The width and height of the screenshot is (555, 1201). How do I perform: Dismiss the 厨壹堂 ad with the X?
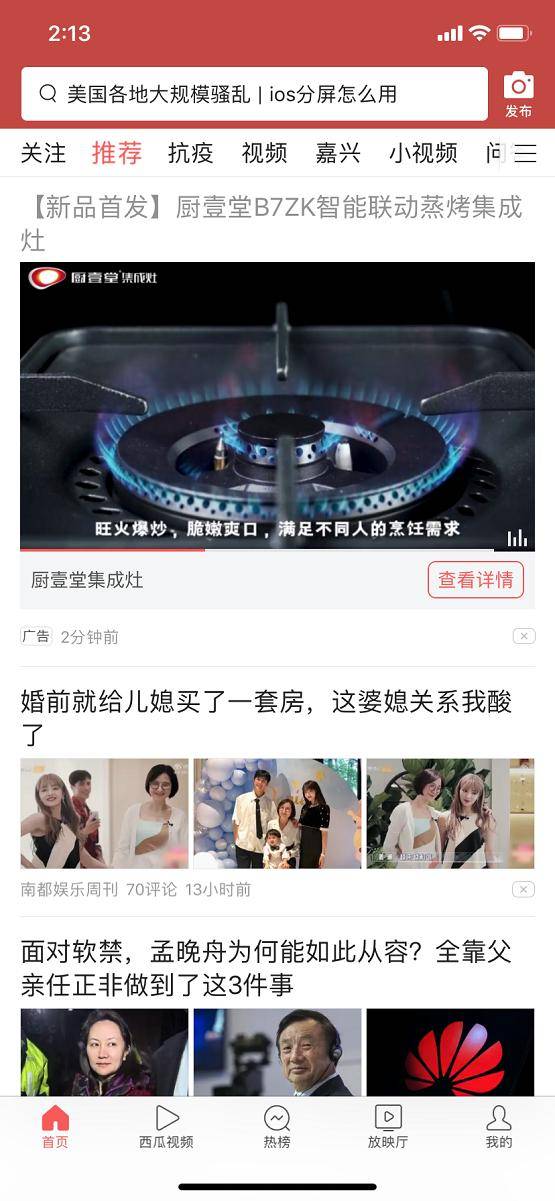pos(524,636)
